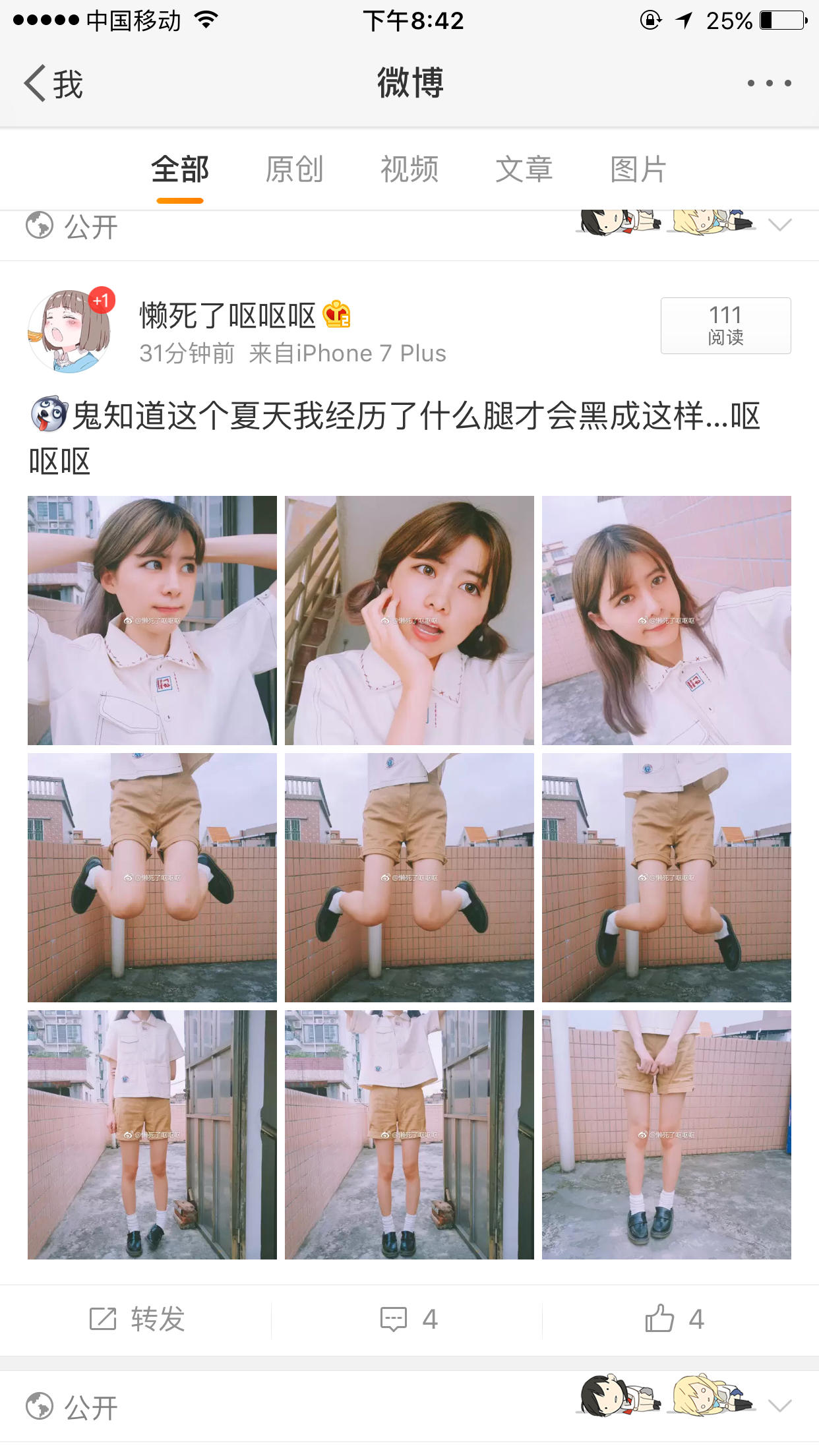Screen dimensions: 819x1456
Task: Switch to the 原创 tab
Action: (294, 169)
